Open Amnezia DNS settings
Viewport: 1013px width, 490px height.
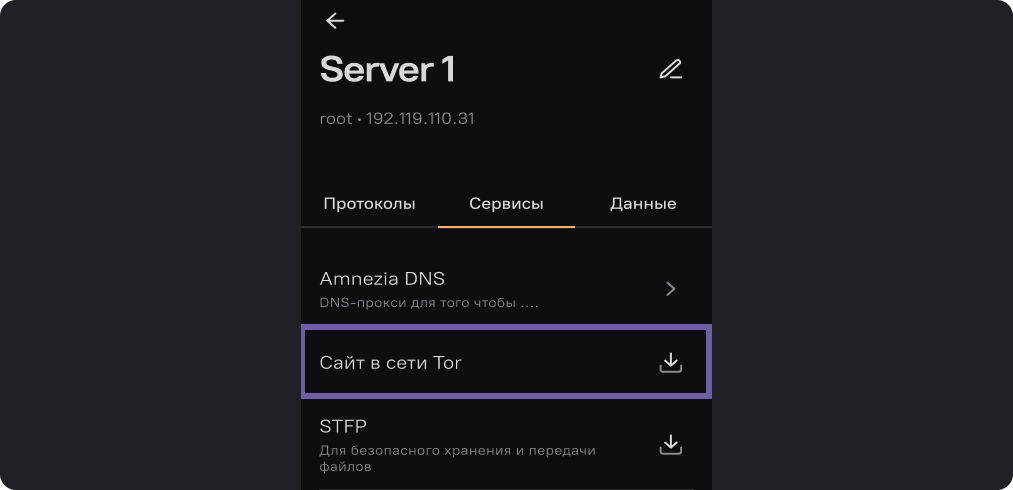670,289
